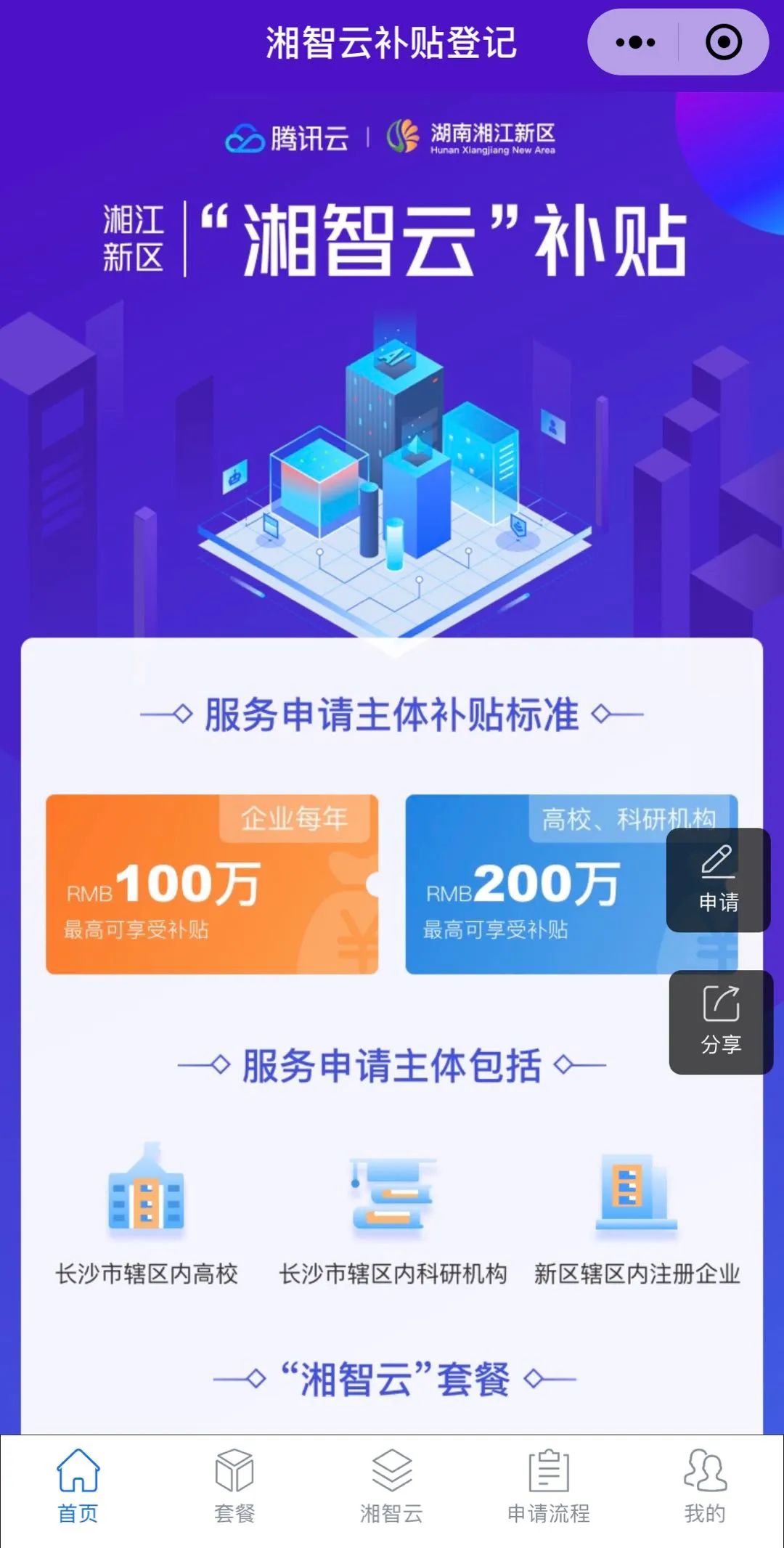Close the mini program via circle icon
Screen dimensions: 784x1548
coord(724,42)
